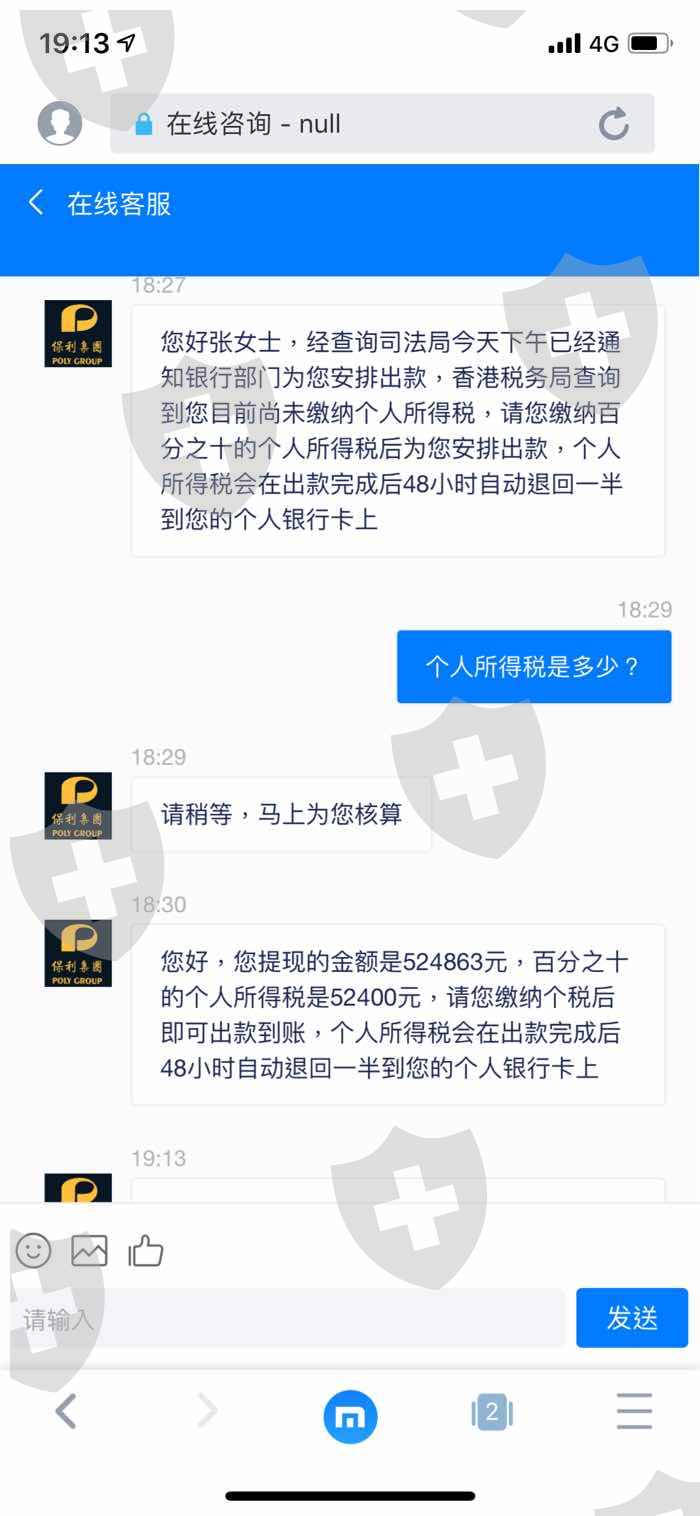700x1516 pixels.
Task: Go forward in the browser toolbar
Action: click(x=207, y=1412)
